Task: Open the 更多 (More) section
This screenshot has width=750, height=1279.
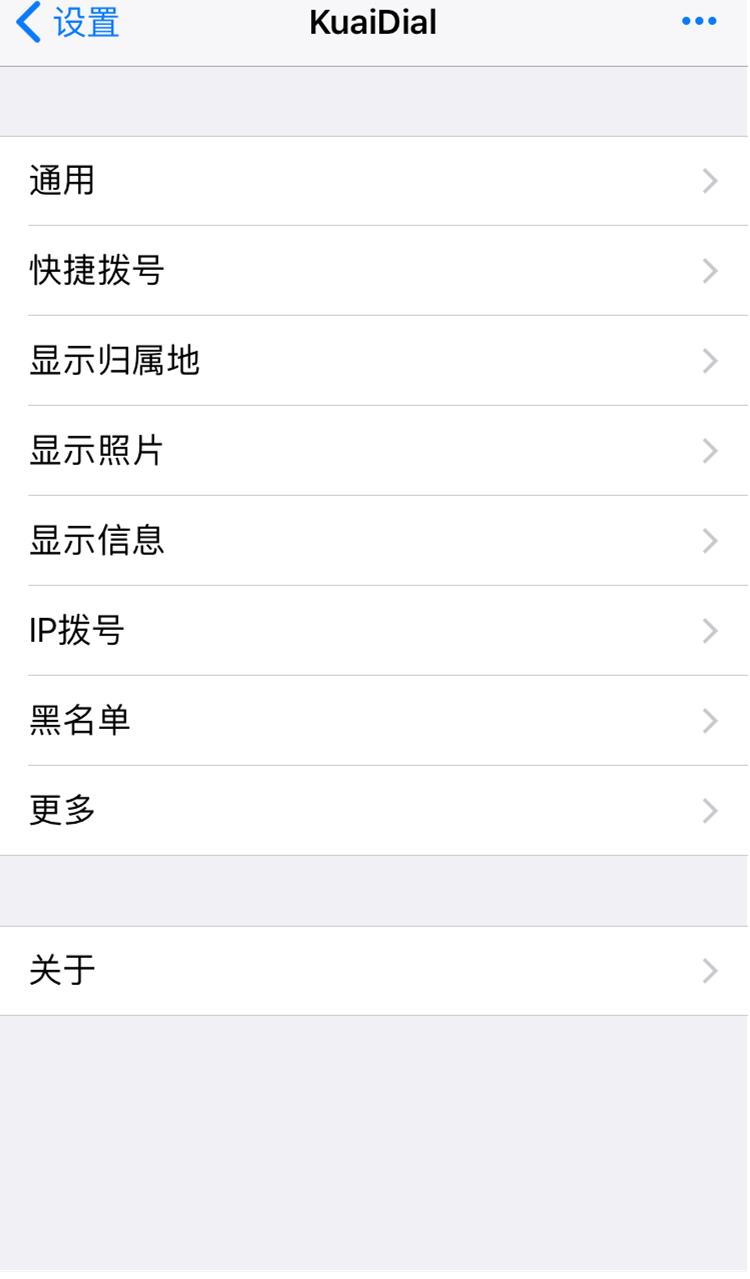Action: 375,811
